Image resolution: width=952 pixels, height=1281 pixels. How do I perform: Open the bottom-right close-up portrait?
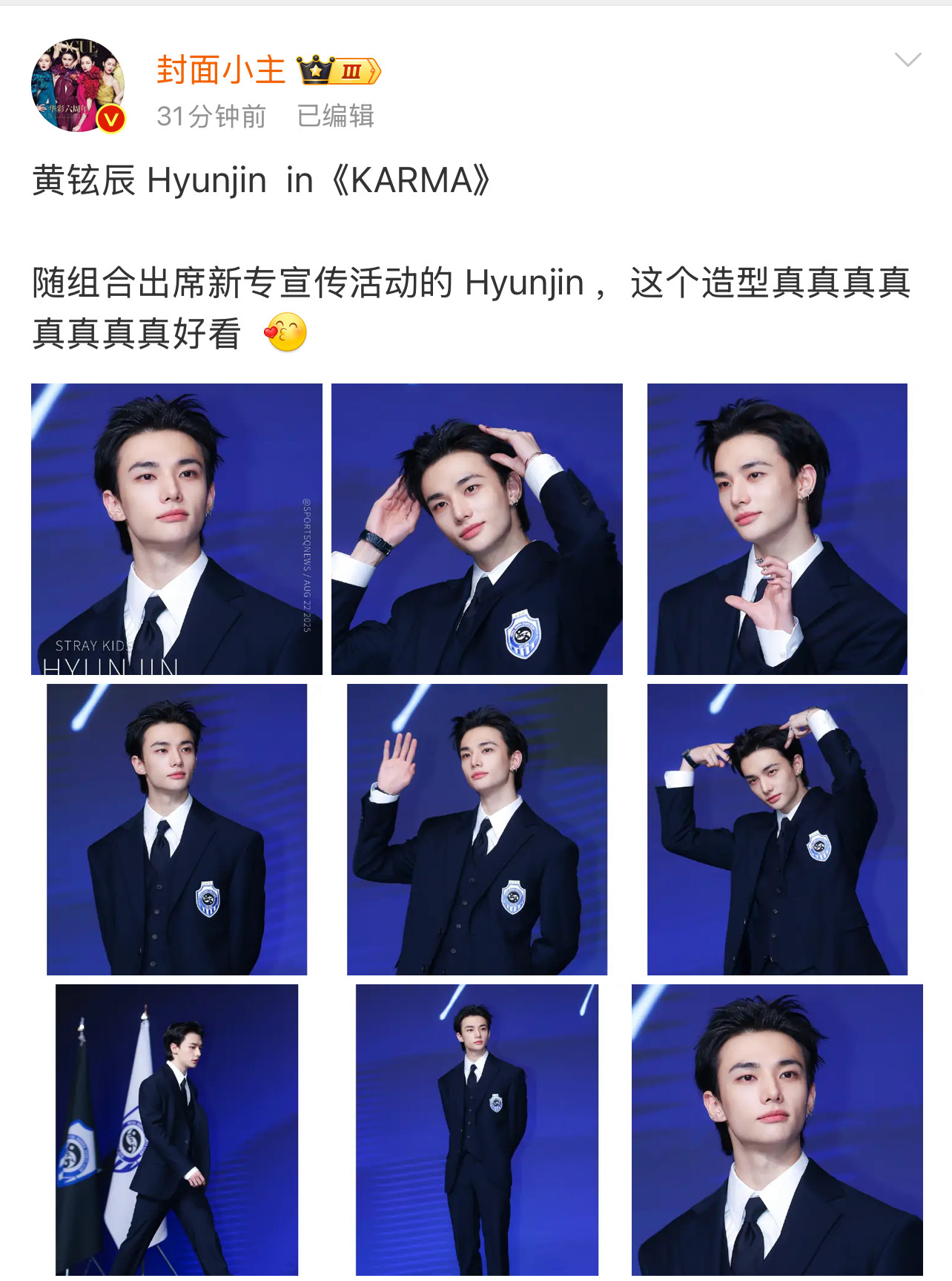click(777, 1130)
